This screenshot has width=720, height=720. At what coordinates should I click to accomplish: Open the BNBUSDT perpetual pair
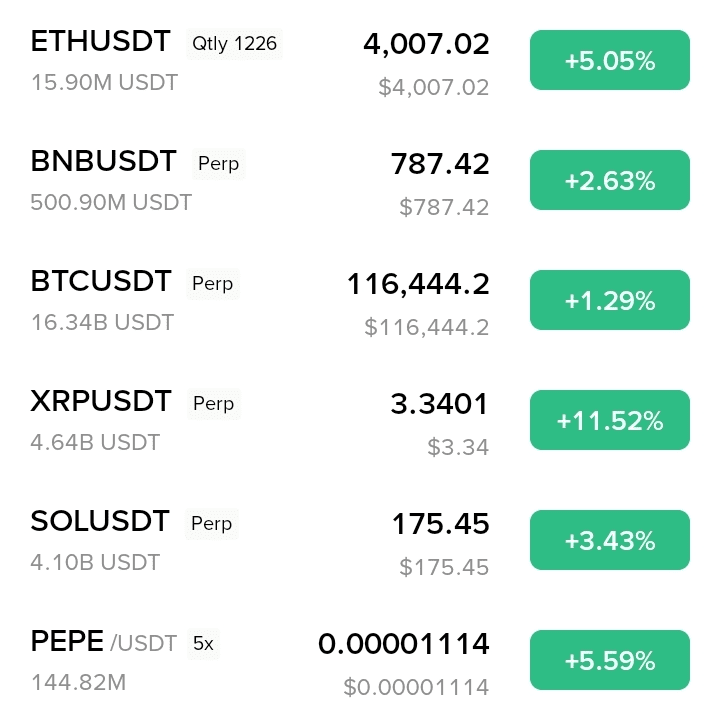coord(103,162)
